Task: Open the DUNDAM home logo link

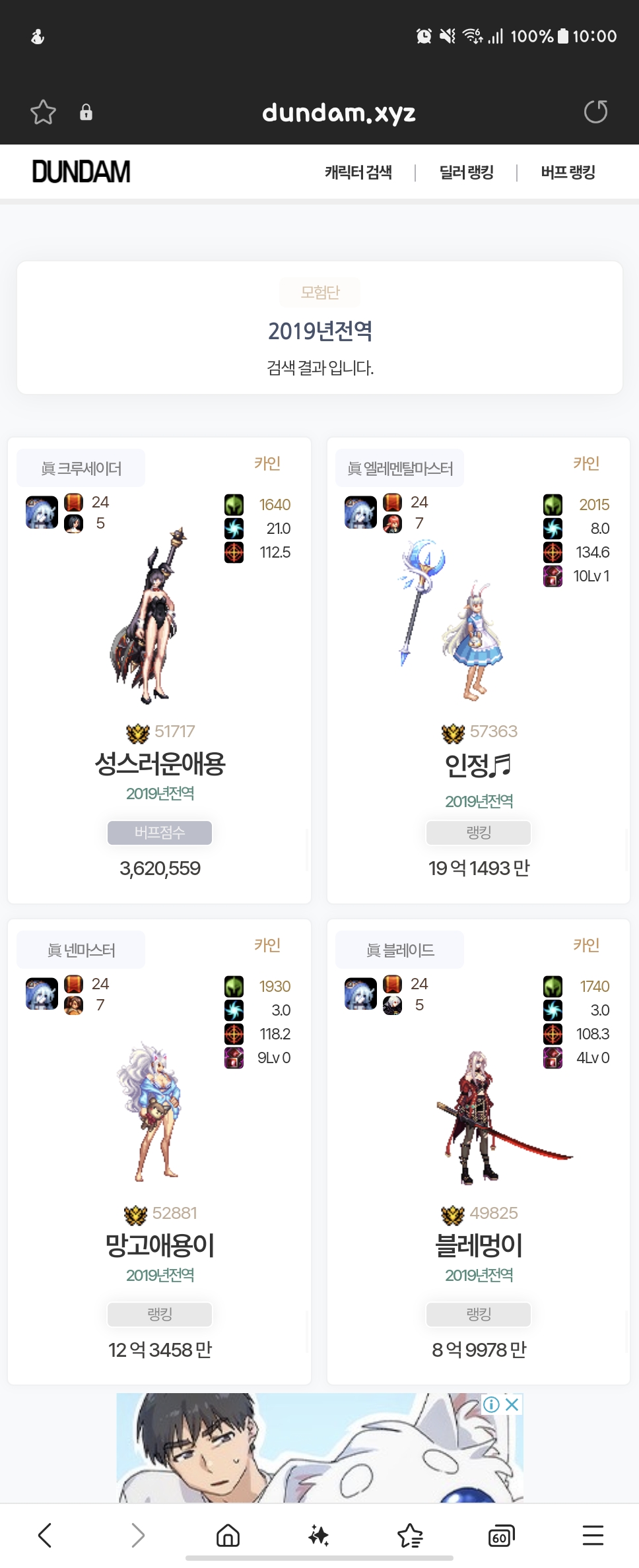Action: click(x=81, y=172)
